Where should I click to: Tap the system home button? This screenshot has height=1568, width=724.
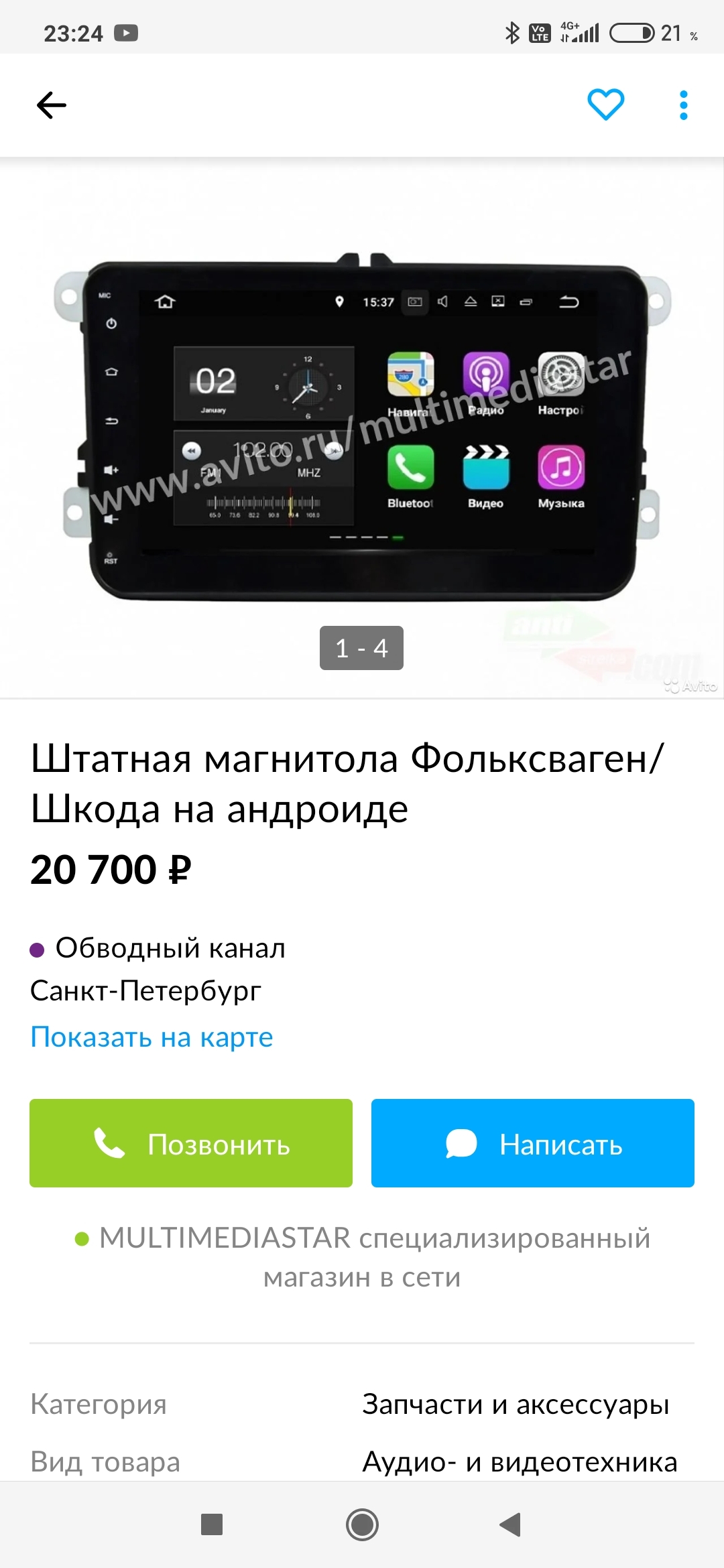tap(362, 1525)
